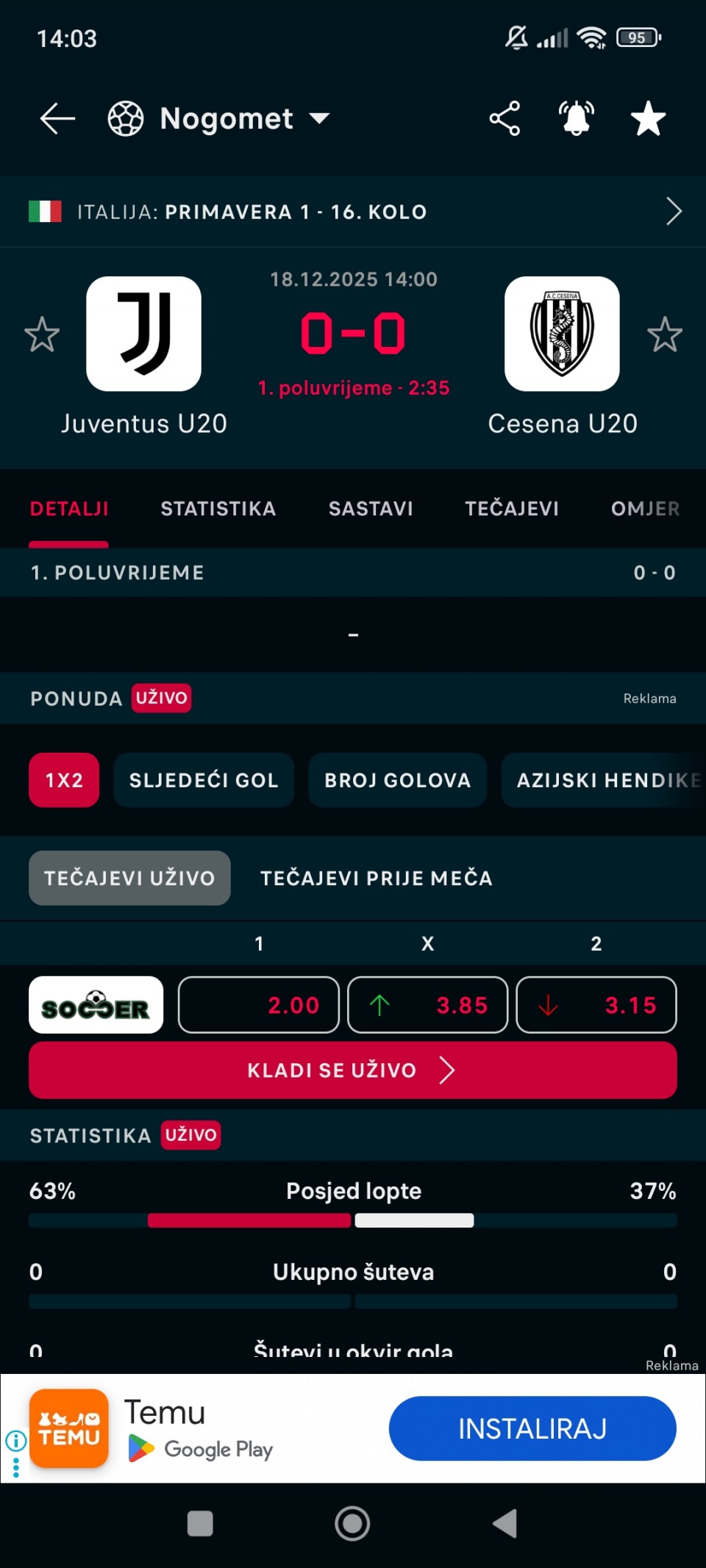Image resolution: width=706 pixels, height=1568 pixels.
Task: Install Temu from the ad banner
Action: (532, 1428)
